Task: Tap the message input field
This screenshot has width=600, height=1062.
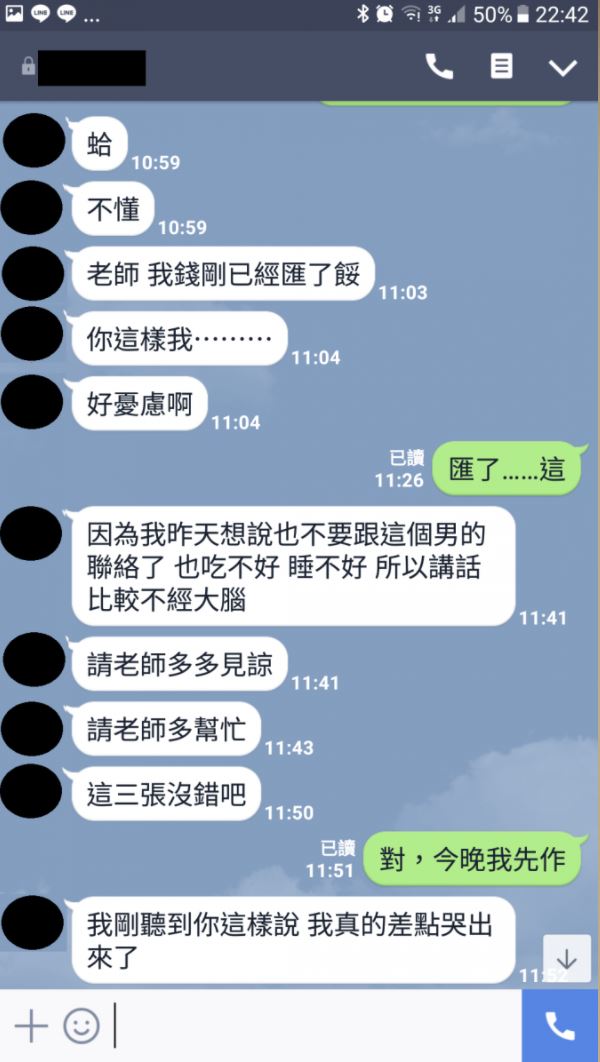Action: click(310, 1026)
